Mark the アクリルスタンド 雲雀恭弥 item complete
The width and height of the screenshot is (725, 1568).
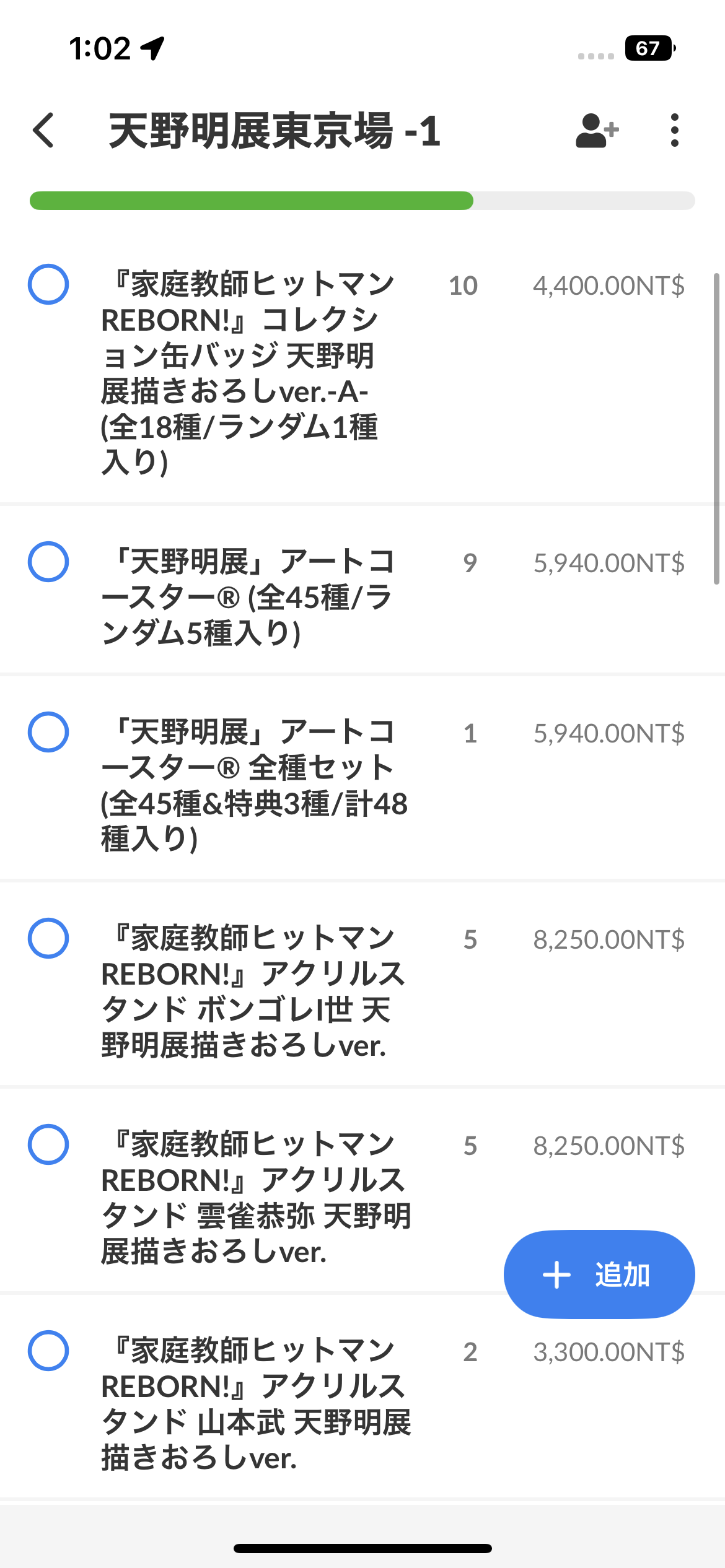tap(48, 1144)
